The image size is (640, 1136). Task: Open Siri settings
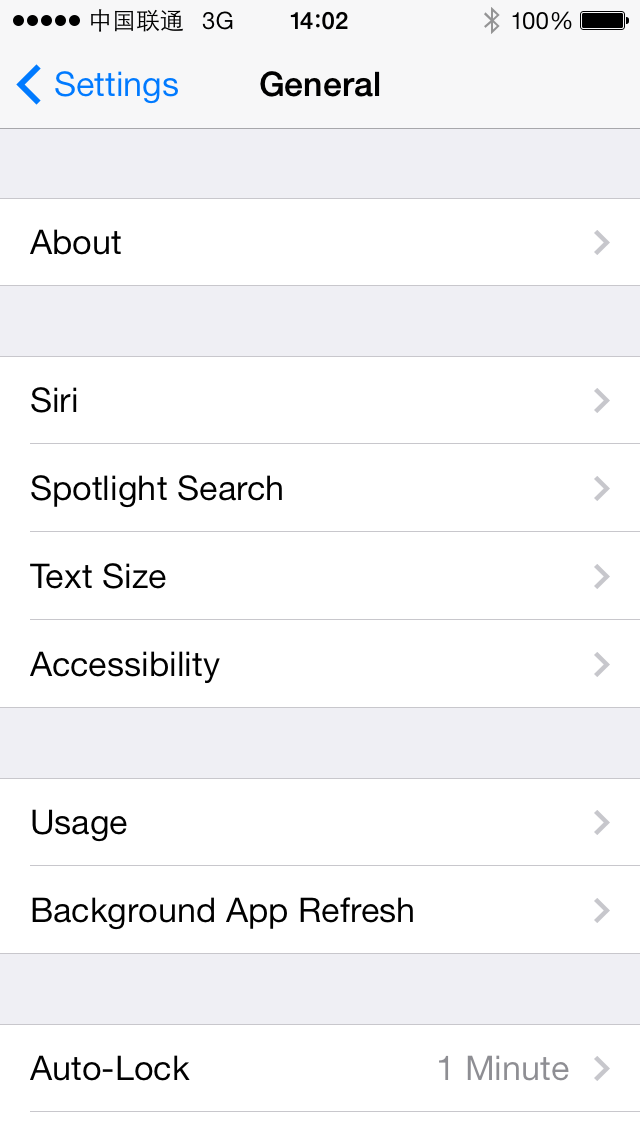320,400
